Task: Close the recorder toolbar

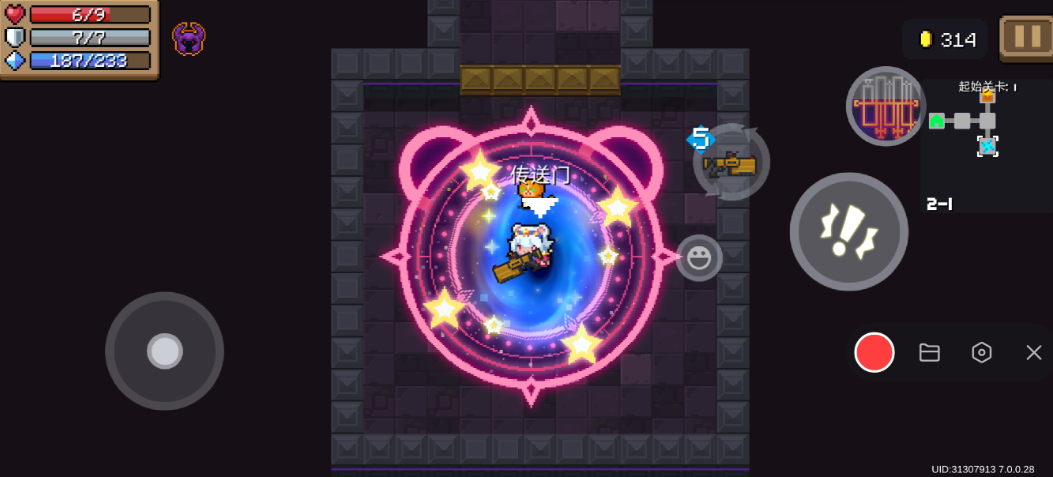Action: [1033, 352]
